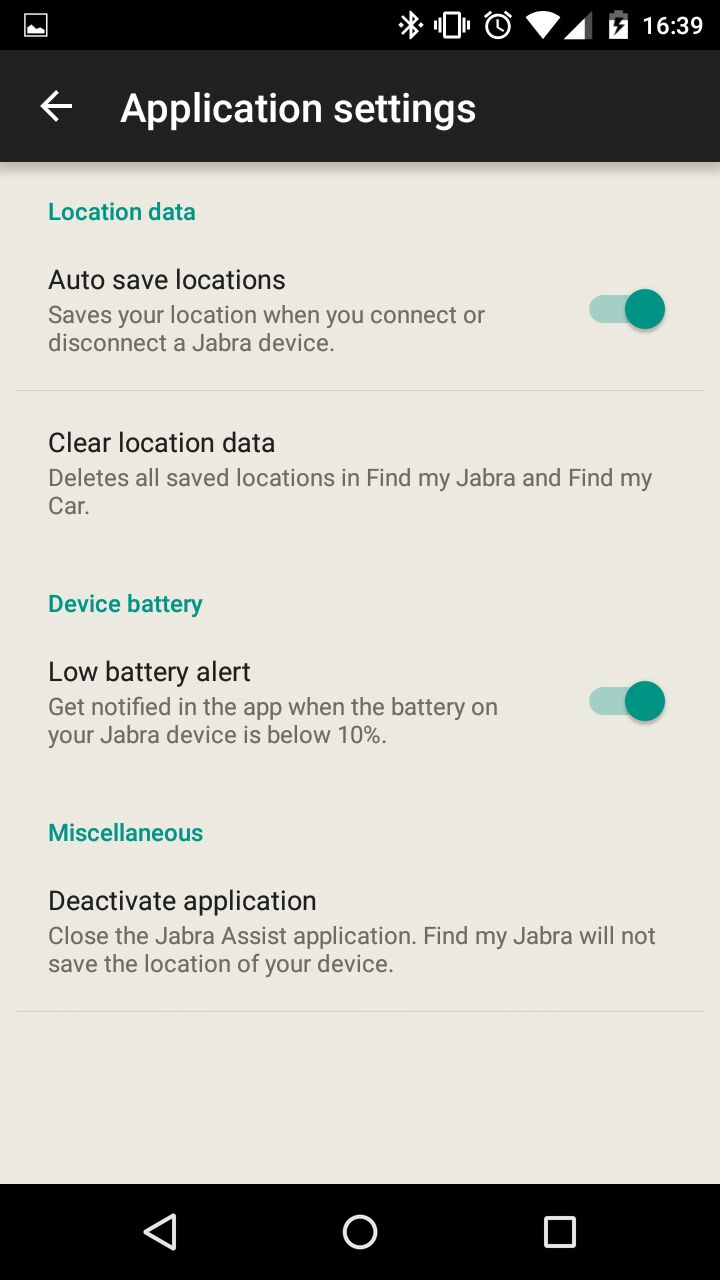
Task: Select Deactivate application
Action: 350,930
